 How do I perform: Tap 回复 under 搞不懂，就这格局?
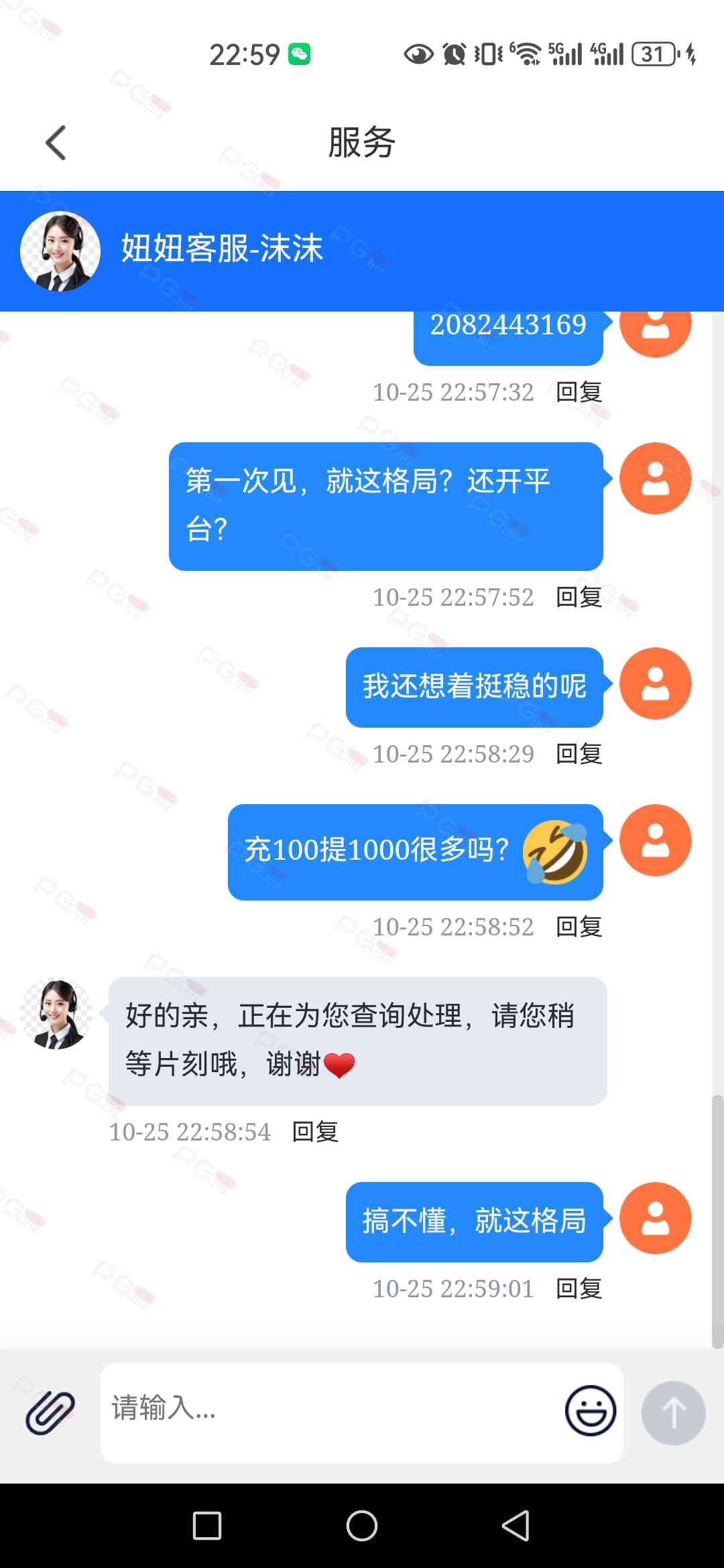[579, 1289]
